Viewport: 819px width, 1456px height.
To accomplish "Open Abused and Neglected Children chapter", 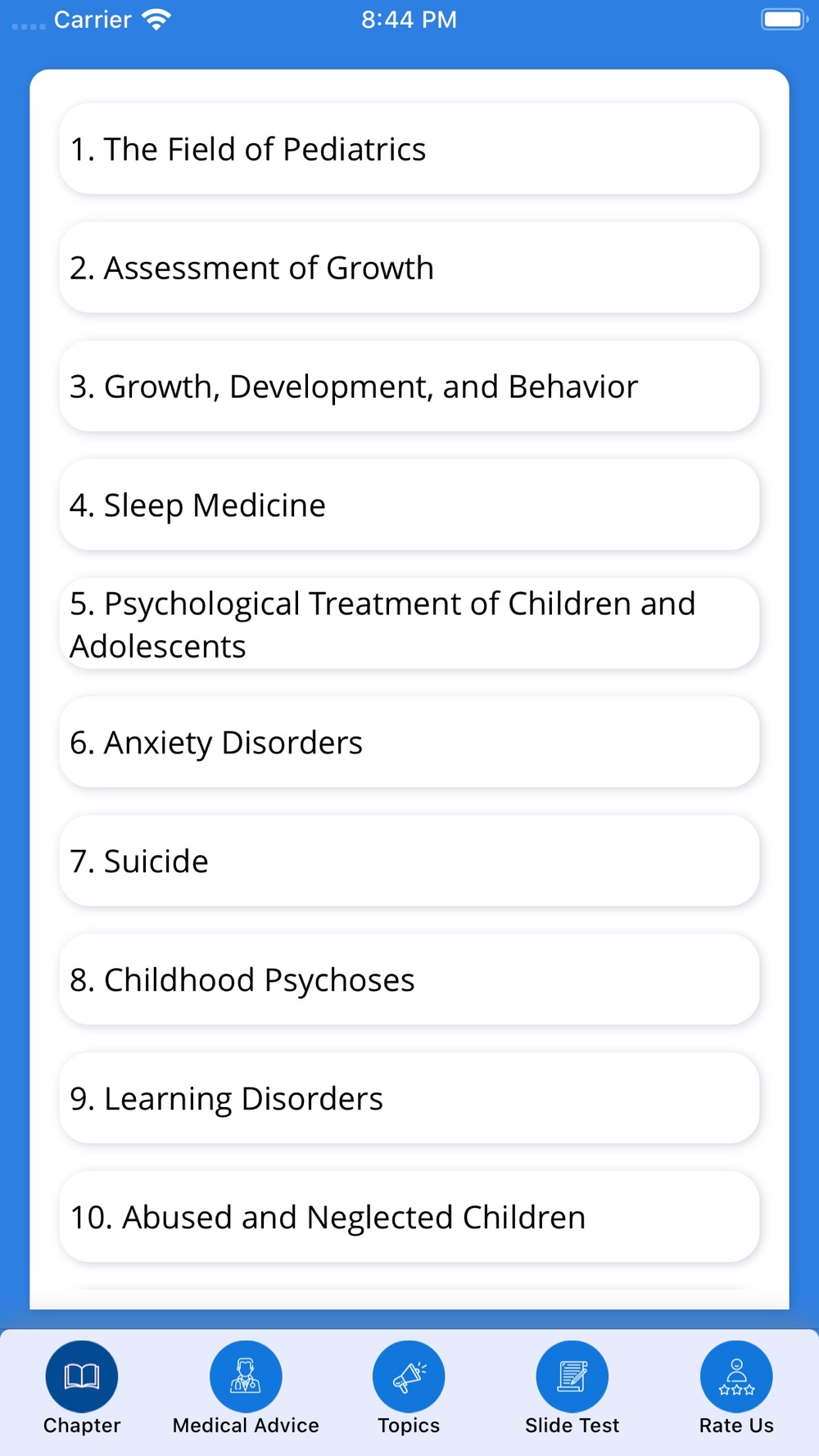I will pos(409,1218).
